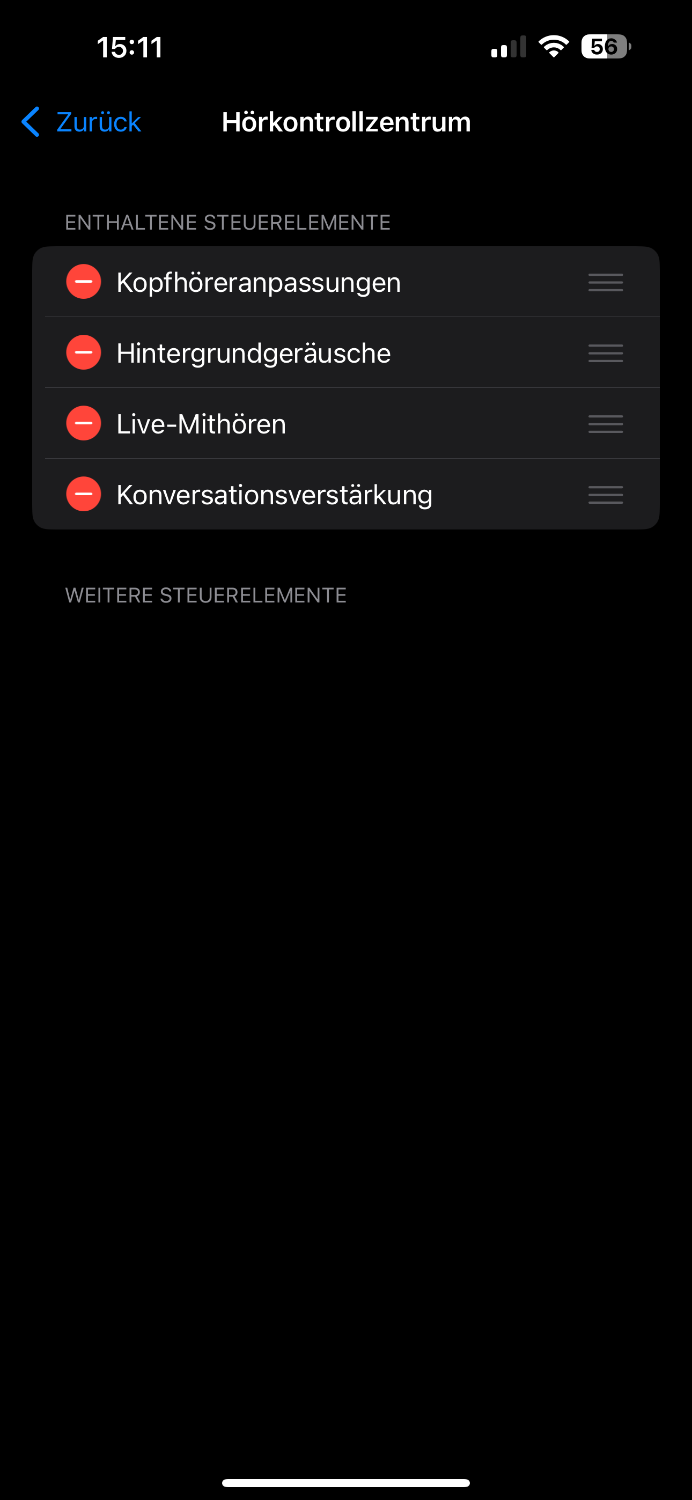Remove Kopfhöreranpassungen using its red minus
This screenshot has height=1500, width=692.
coord(84,282)
